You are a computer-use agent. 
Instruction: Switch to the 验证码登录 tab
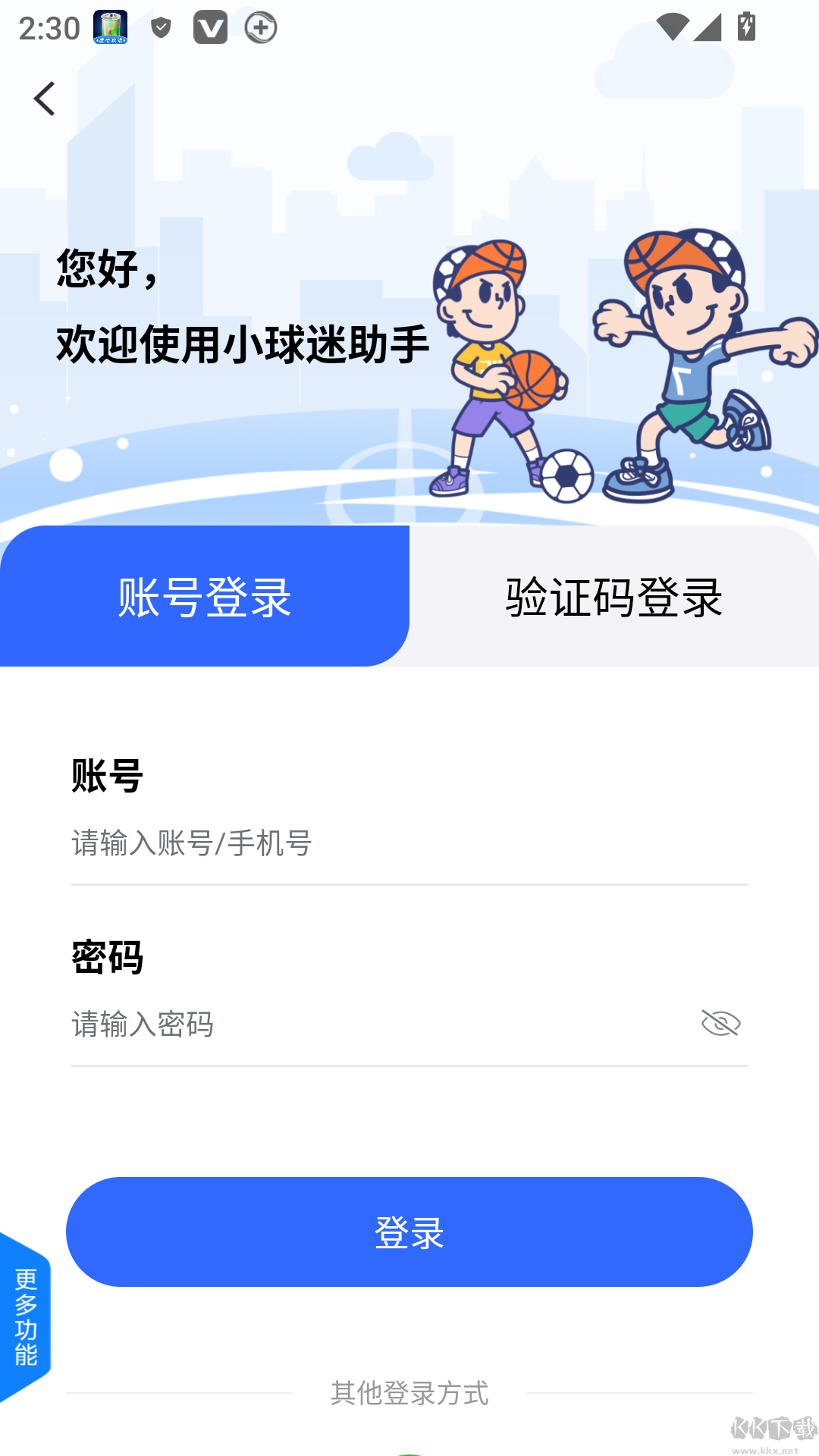point(614,597)
